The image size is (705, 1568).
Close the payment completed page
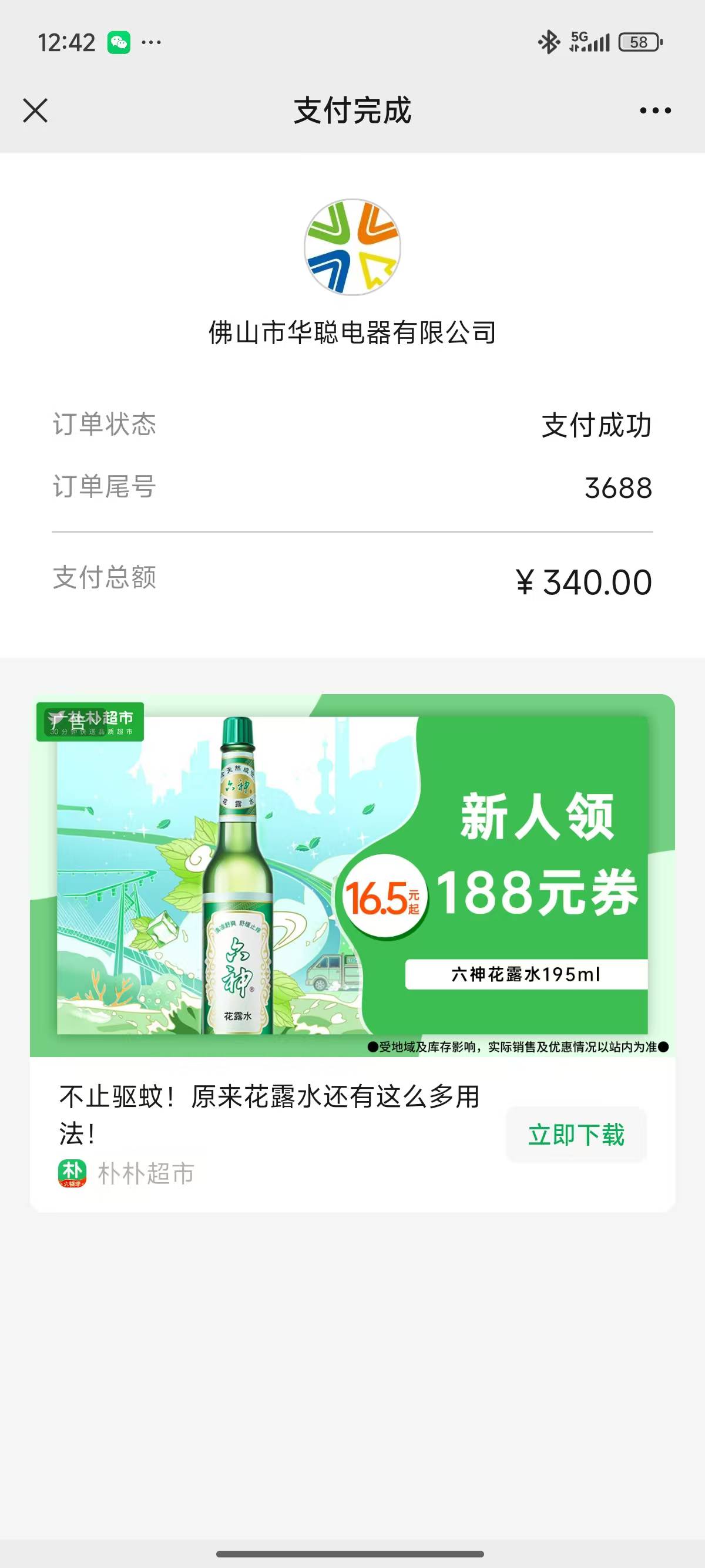coord(35,111)
